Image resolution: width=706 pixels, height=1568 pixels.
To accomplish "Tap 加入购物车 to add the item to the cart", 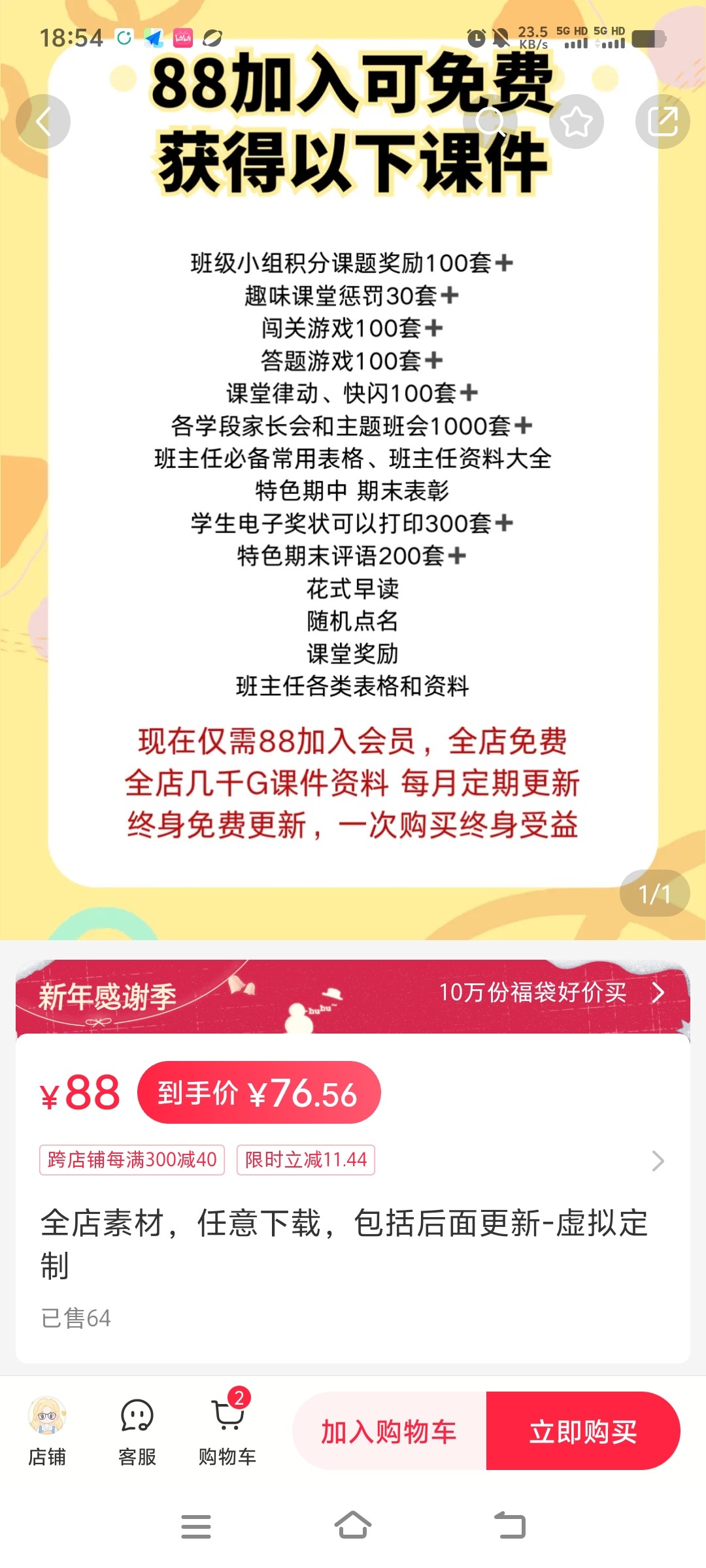I will tap(389, 1431).
